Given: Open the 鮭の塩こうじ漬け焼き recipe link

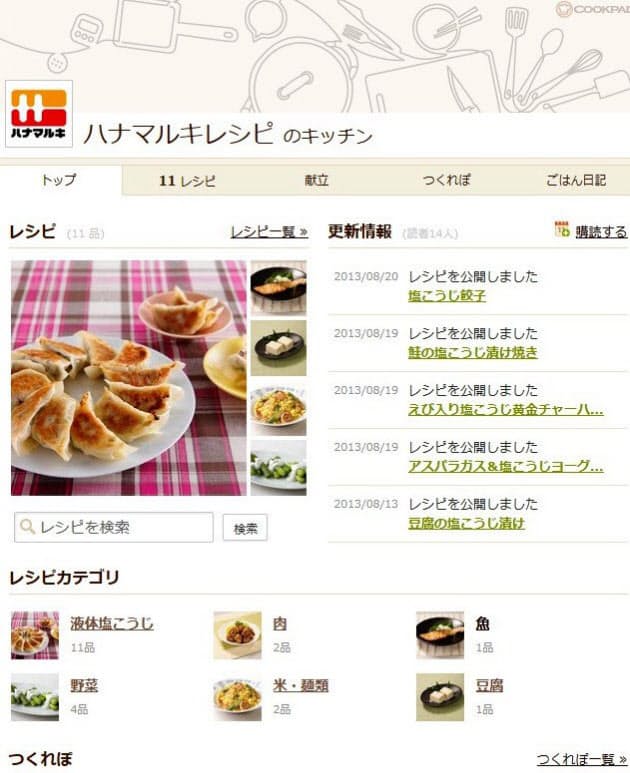Looking at the screenshot, I should point(472,352).
